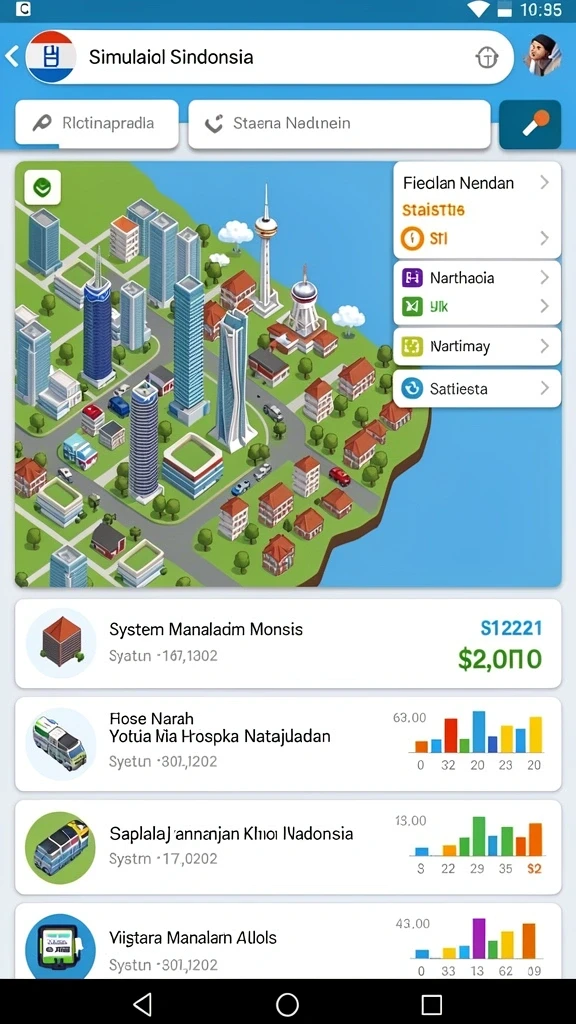The height and width of the screenshot is (1024, 576).
Task: Open the Viigtara Manalarn Allols card
Action: (288, 941)
